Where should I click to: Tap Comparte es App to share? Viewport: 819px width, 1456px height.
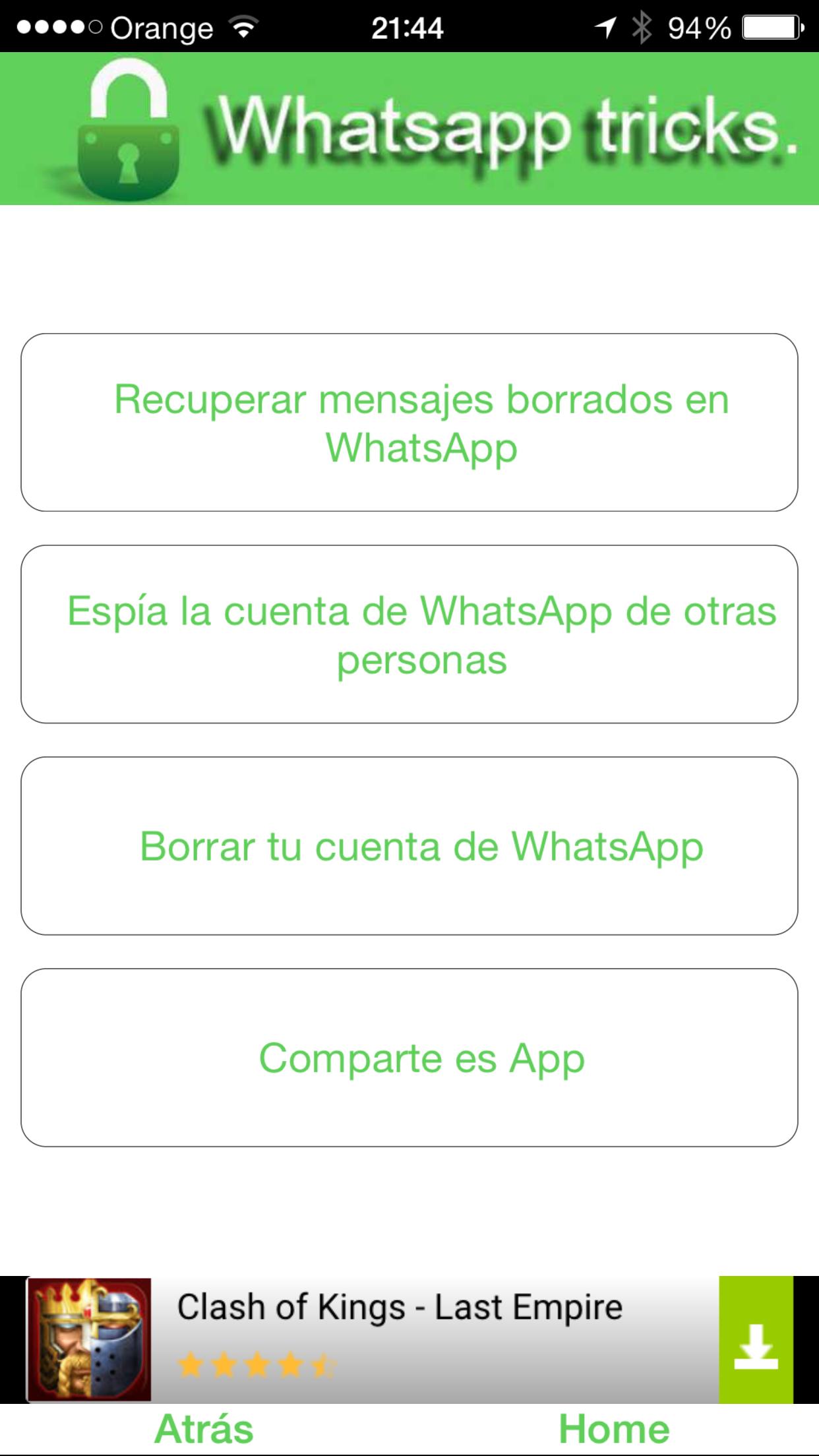(409, 1058)
